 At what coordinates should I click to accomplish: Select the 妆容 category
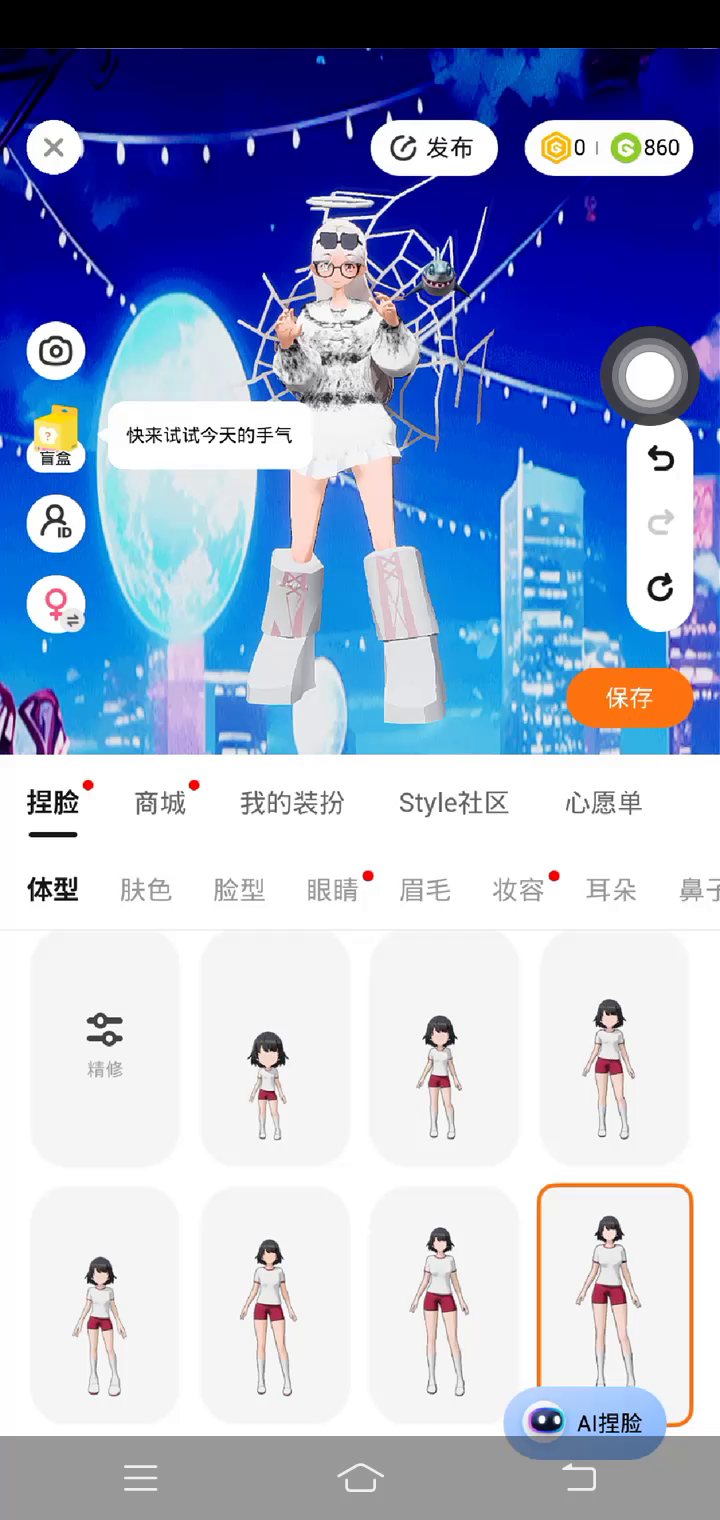[x=518, y=889]
